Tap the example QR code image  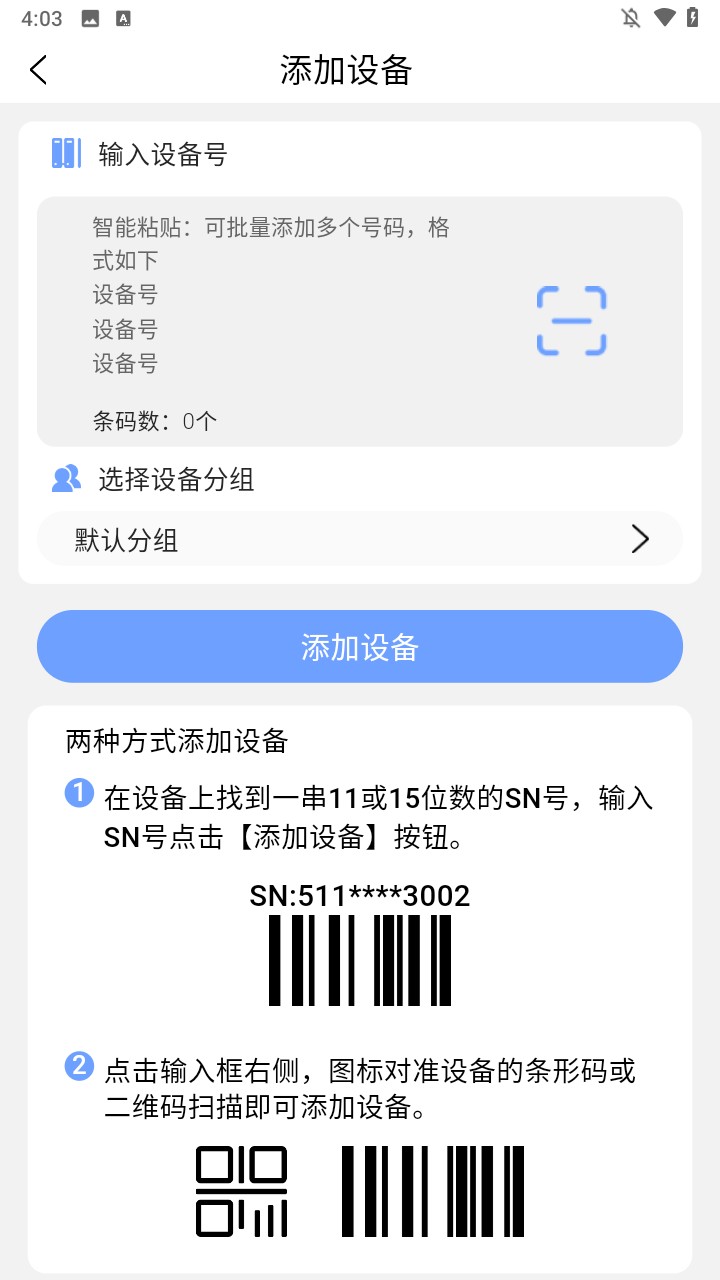pyautogui.click(x=242, y=1192)
